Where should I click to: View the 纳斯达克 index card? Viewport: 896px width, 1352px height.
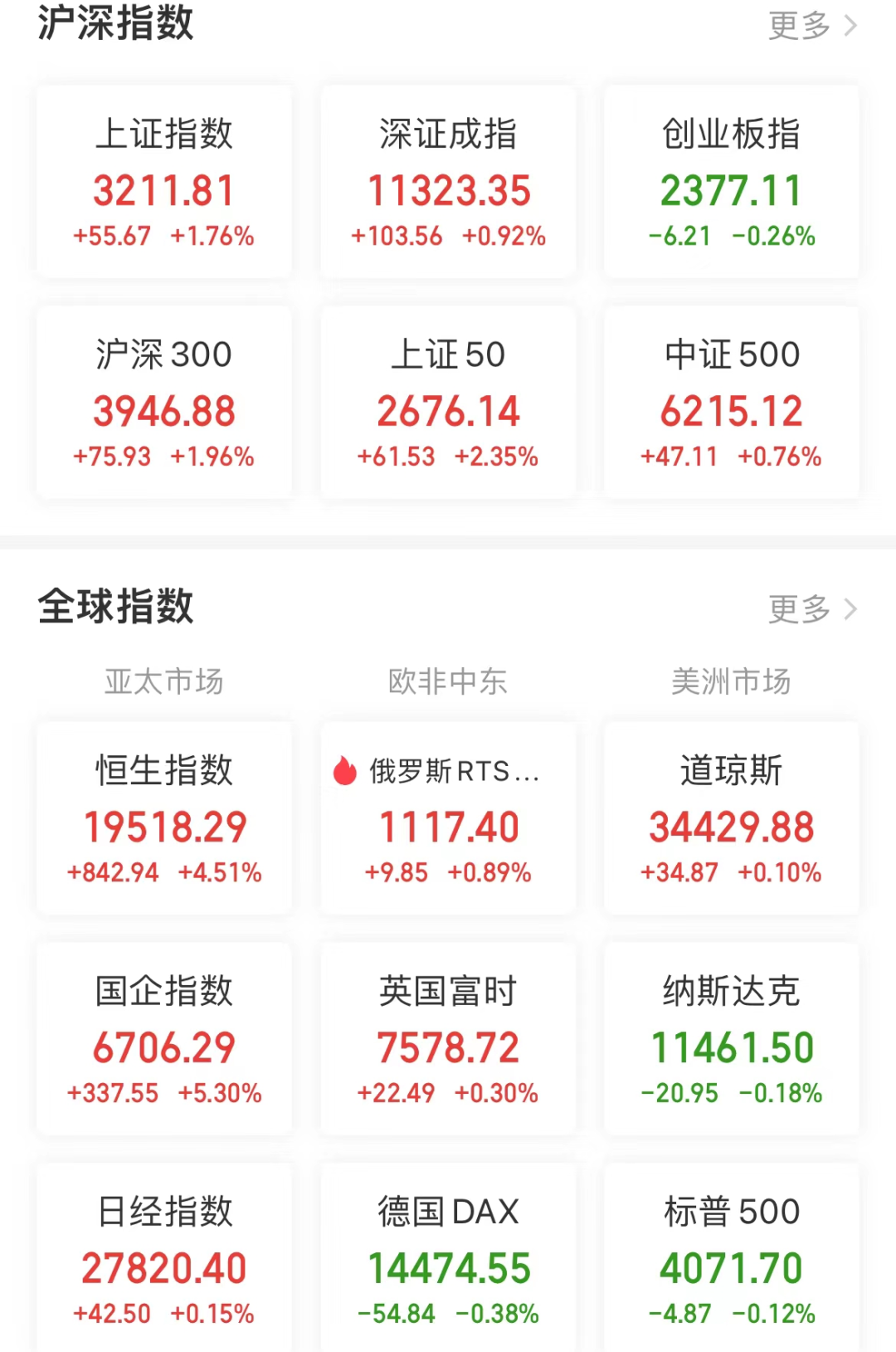point(731,1039)
